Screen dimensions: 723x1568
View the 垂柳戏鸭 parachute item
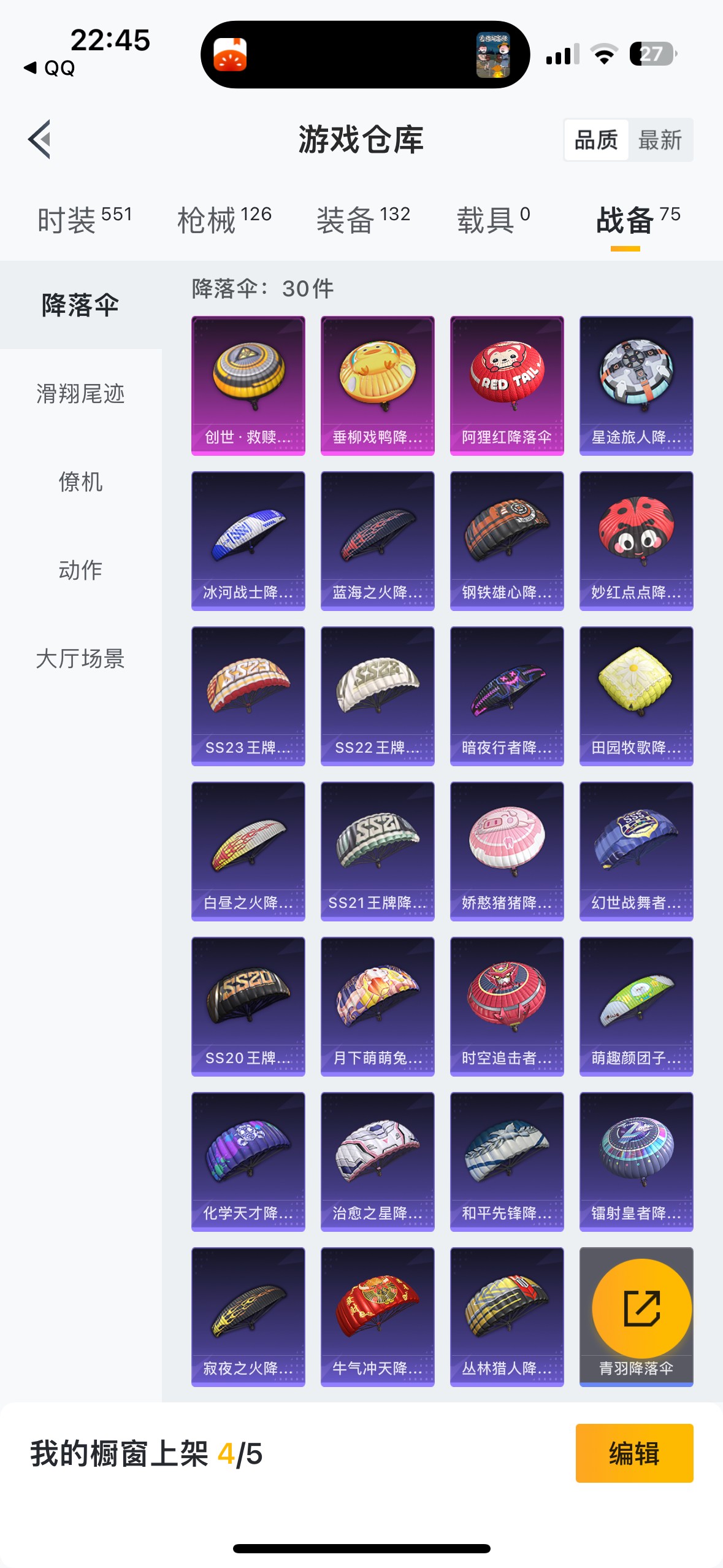[x=377, y=386]
